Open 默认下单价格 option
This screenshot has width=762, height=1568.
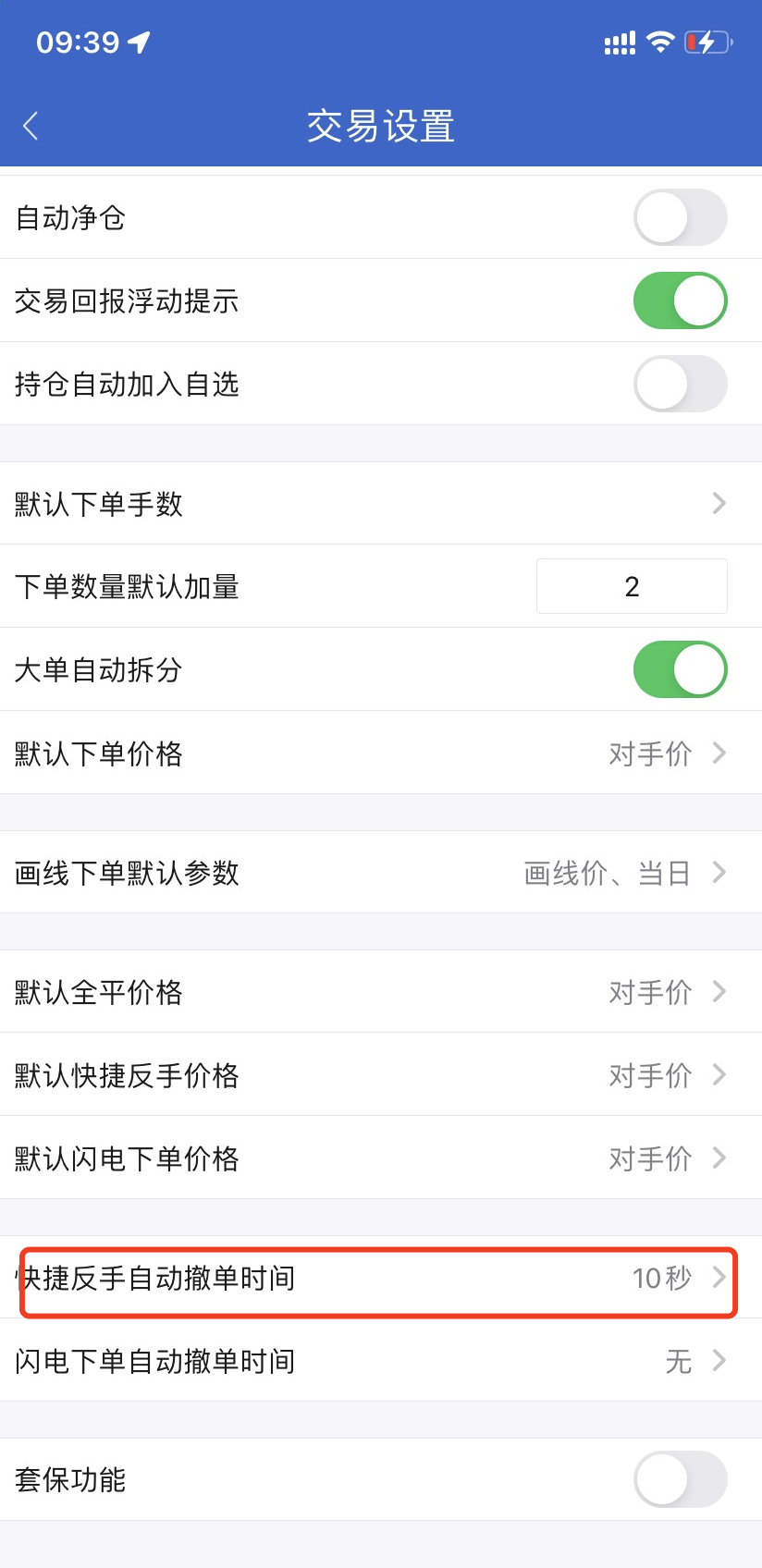pyautogui.click(x=380, y=753)
